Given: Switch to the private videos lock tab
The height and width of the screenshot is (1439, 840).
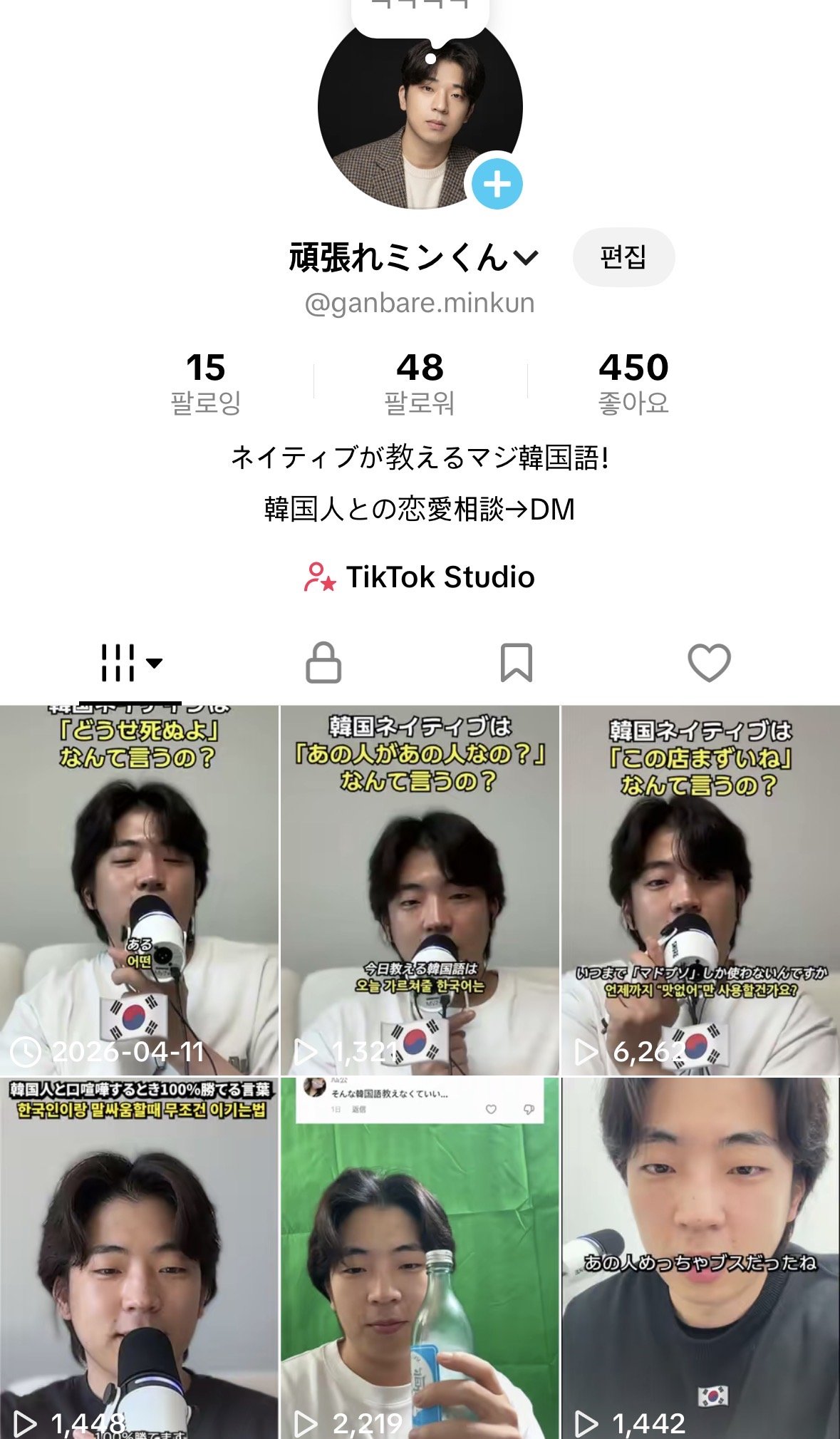Looking at the screenshot, I should pyautogui.click(x=323, y=663).
